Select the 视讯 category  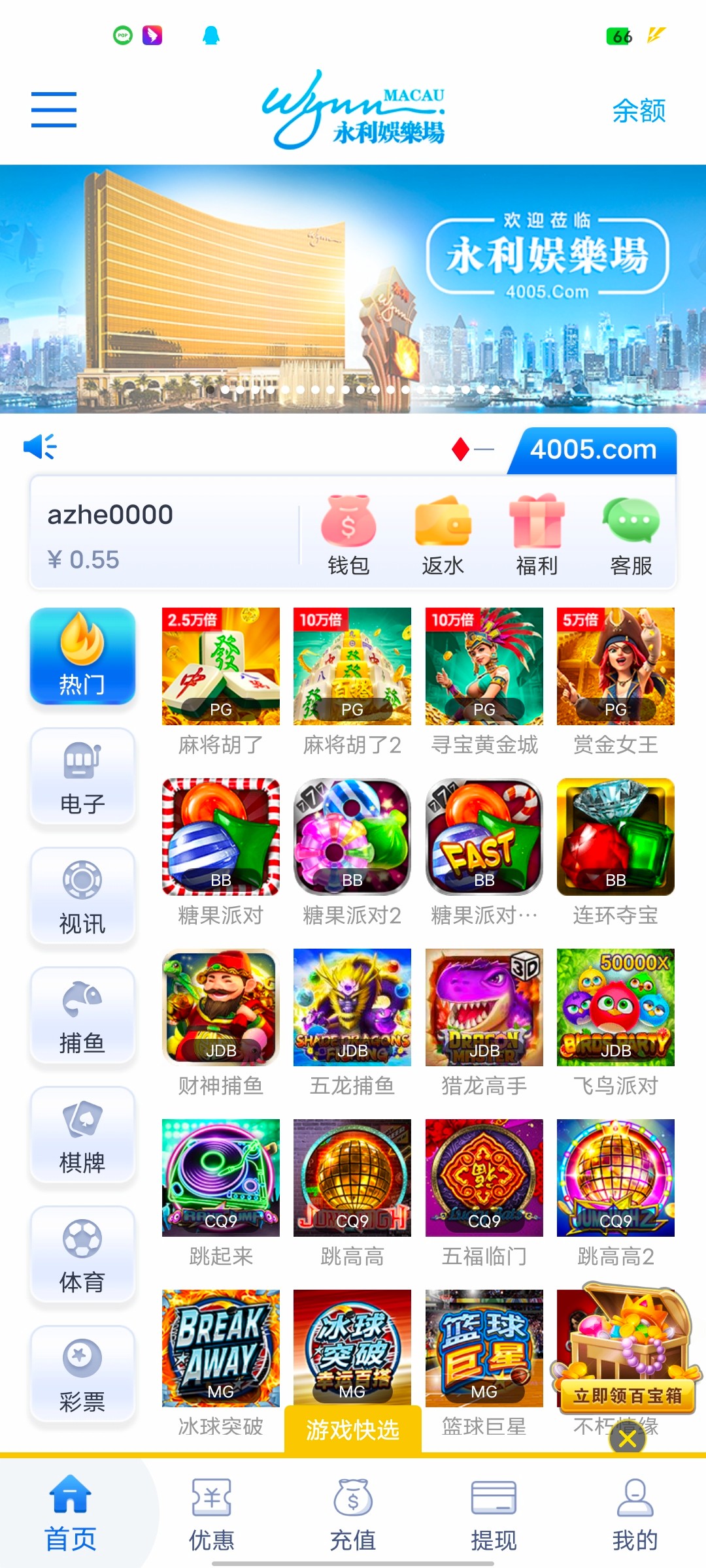(x=82, y=896)
